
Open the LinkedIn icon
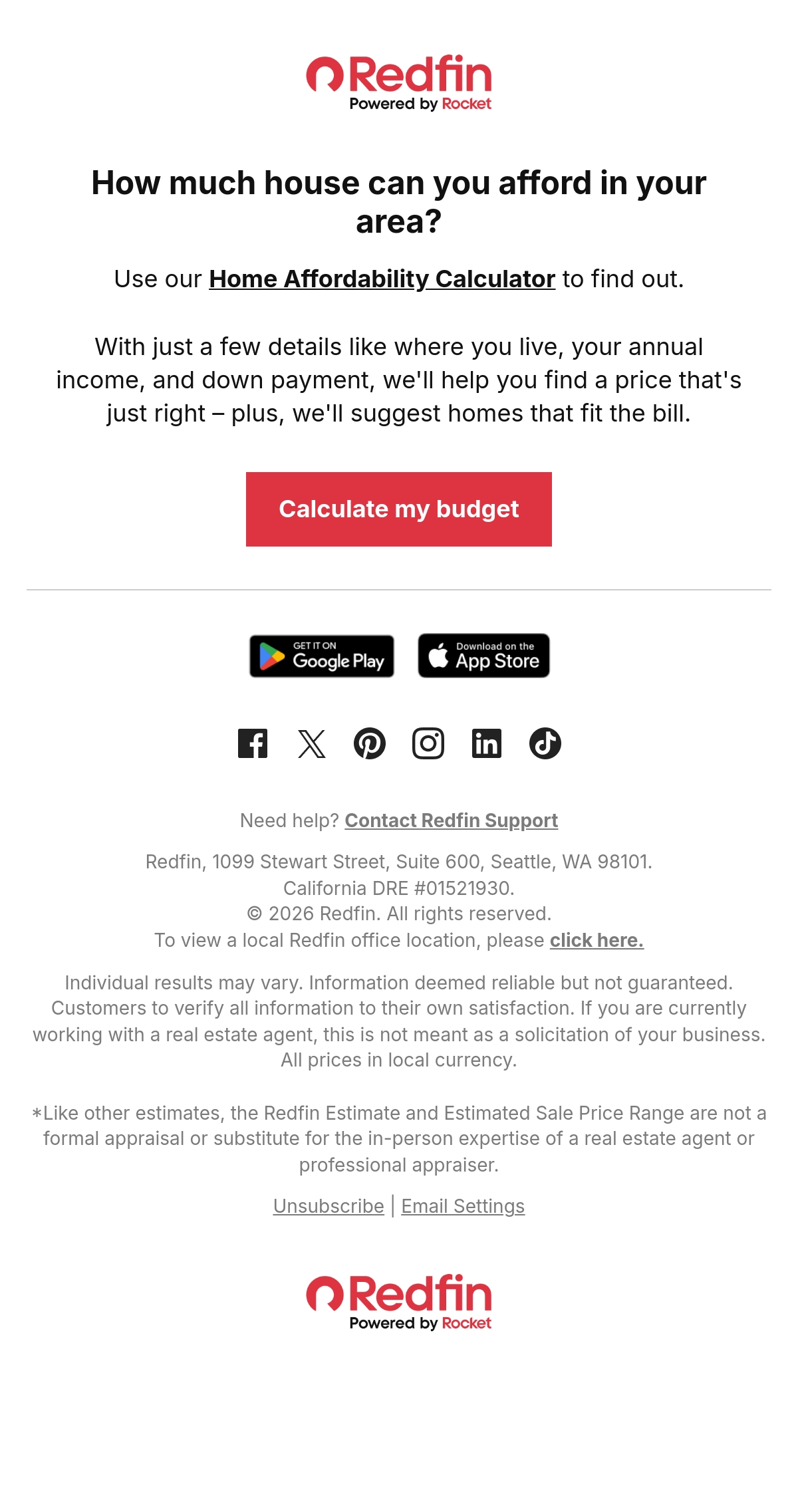tap(487, 743)
